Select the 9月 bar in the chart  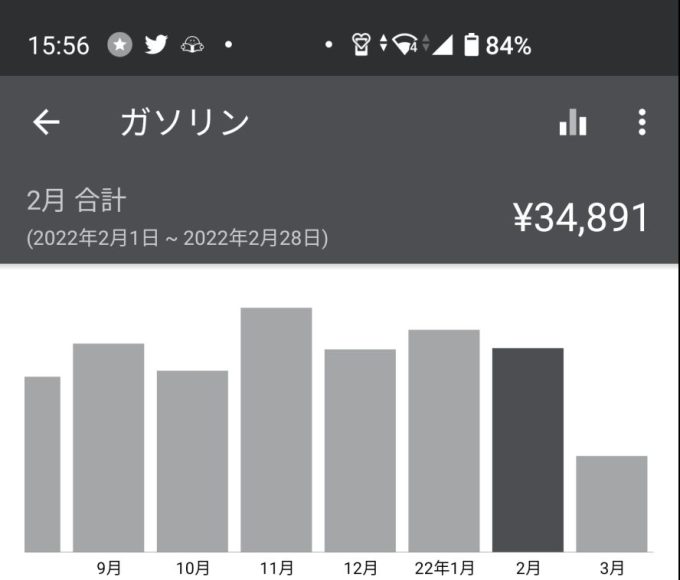[x=108, y=447]
